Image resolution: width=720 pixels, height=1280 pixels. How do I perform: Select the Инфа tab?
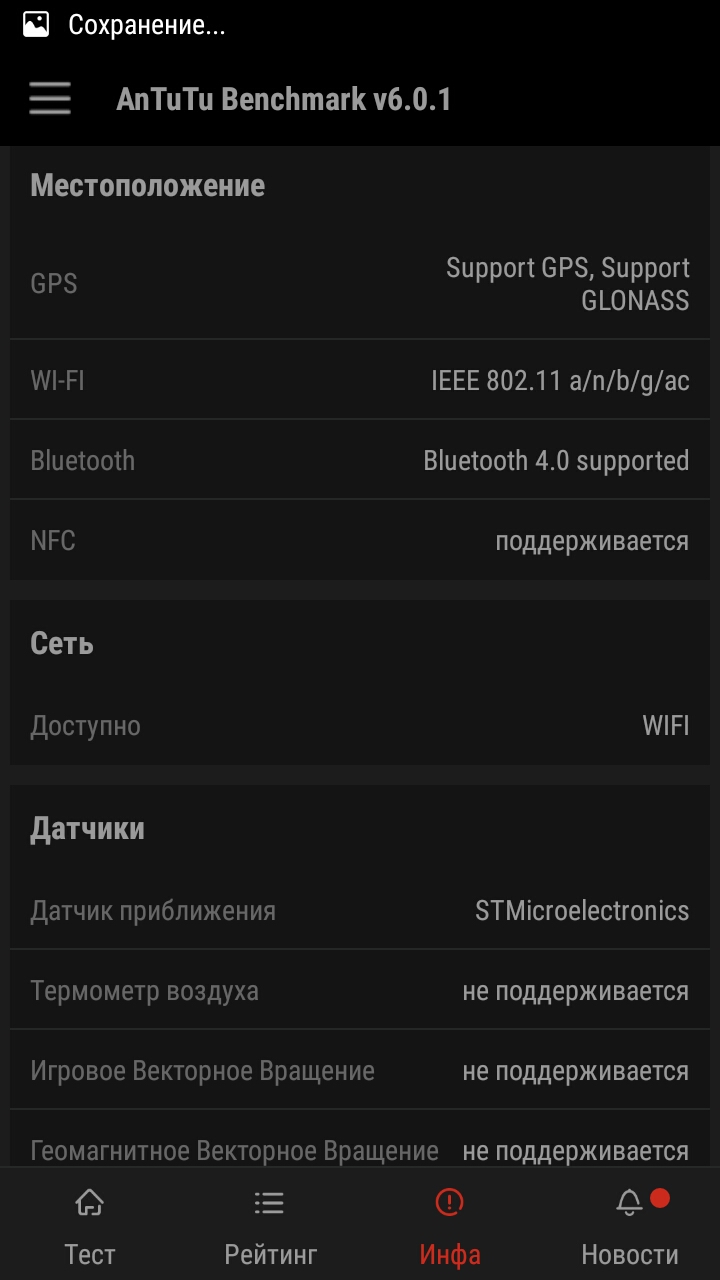coord(450,1226)
